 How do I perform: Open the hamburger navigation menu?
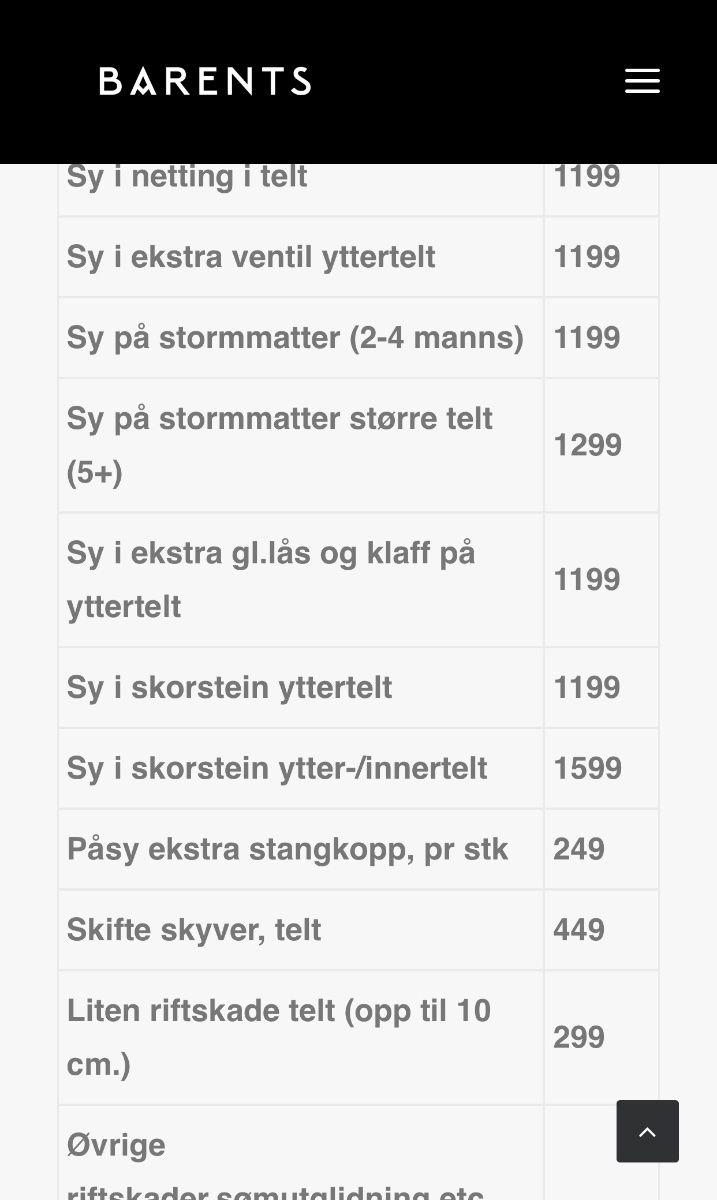pyautogui.click(x=642, y=81)
